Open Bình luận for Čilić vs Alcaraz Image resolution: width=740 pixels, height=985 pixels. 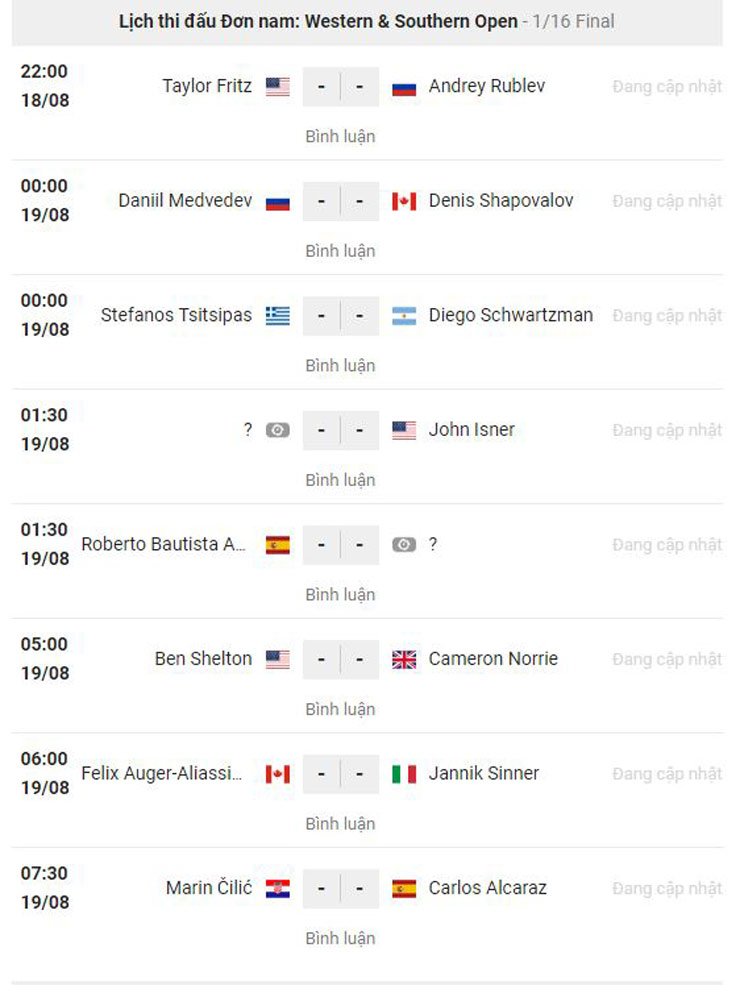pos(340,938)
